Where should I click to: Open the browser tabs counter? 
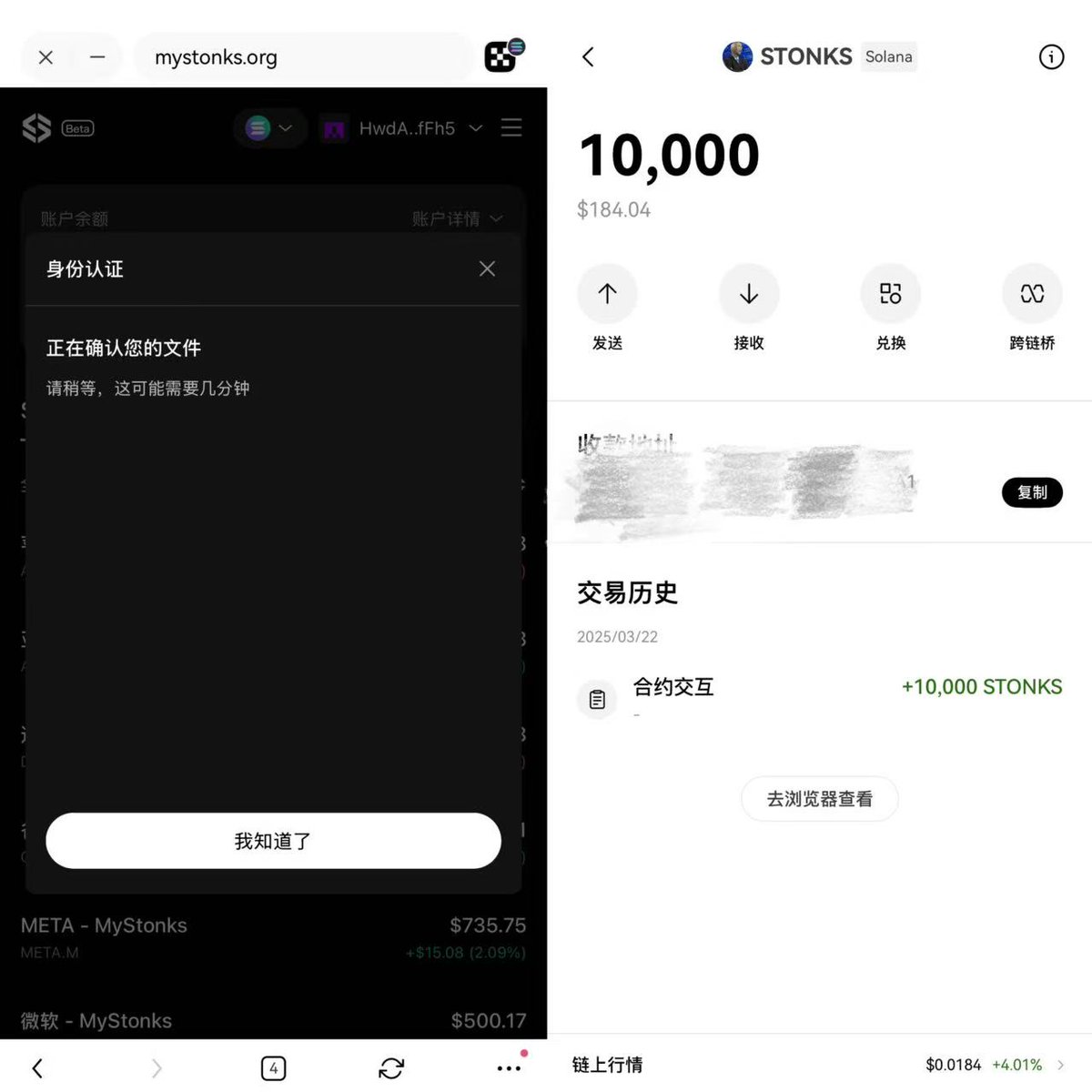click(x=273, y=1067)
